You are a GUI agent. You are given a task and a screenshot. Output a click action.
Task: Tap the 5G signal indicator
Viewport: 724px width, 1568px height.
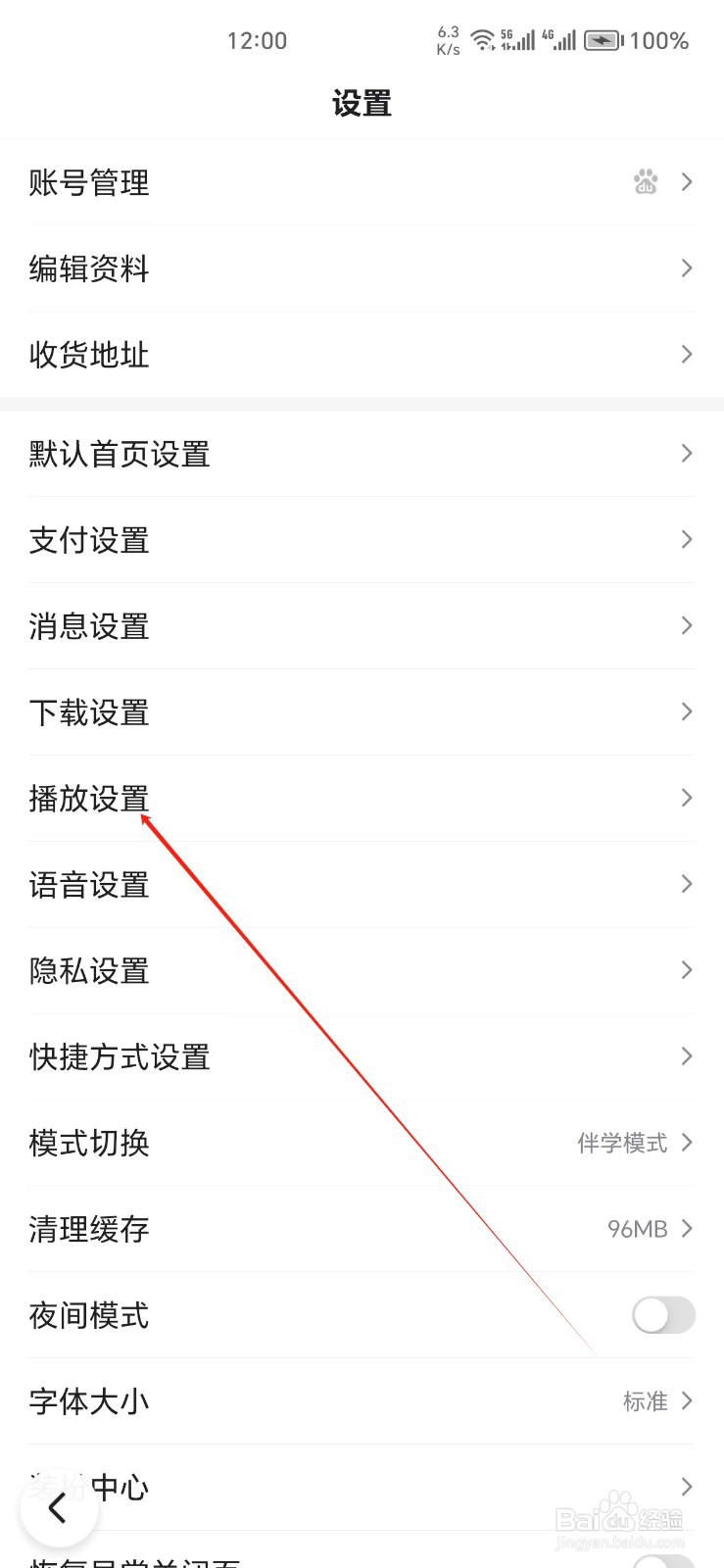click(517, 41)
